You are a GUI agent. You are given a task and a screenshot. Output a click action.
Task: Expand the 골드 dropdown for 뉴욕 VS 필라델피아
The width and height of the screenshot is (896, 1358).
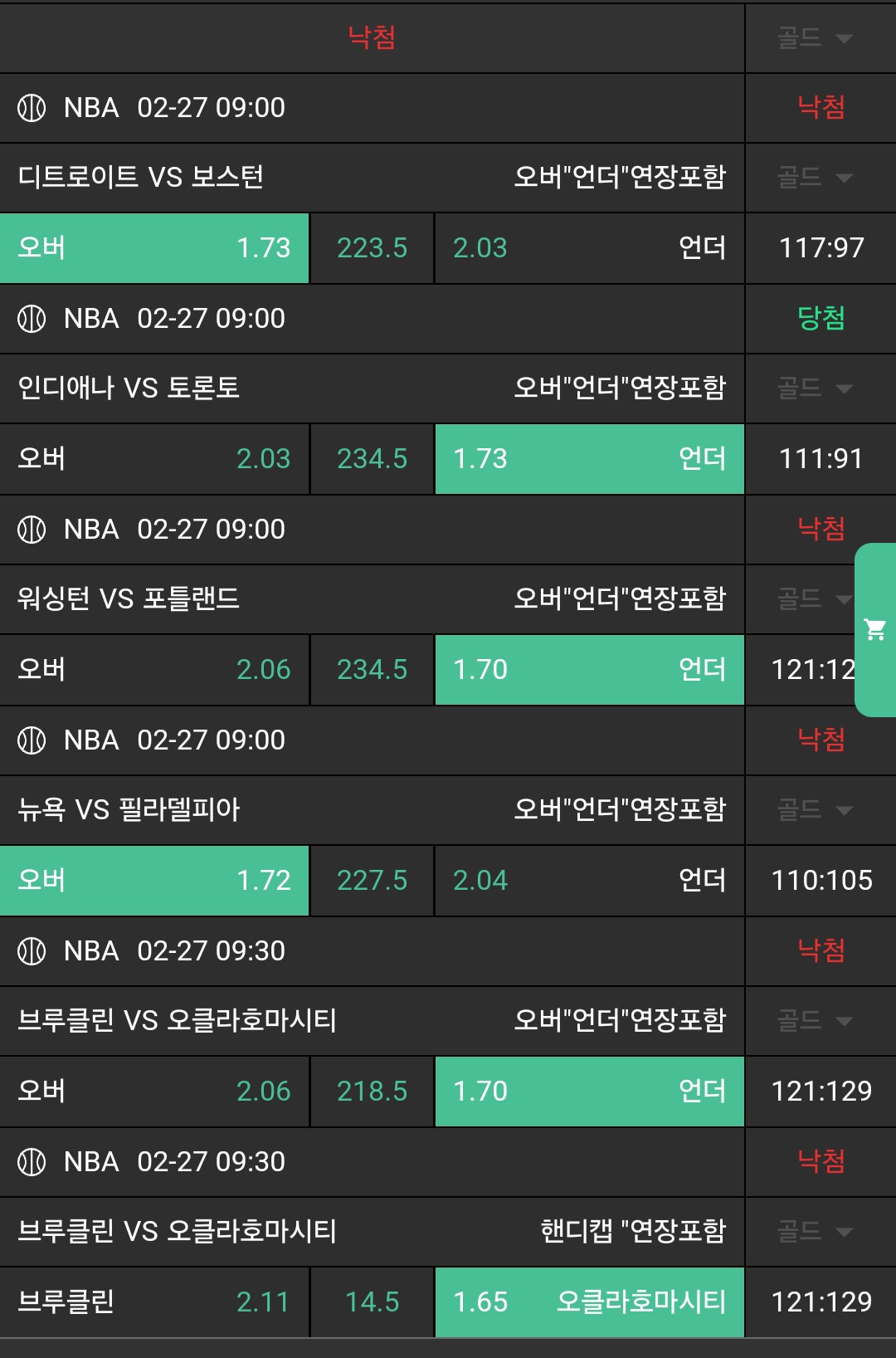pos(815,809)
